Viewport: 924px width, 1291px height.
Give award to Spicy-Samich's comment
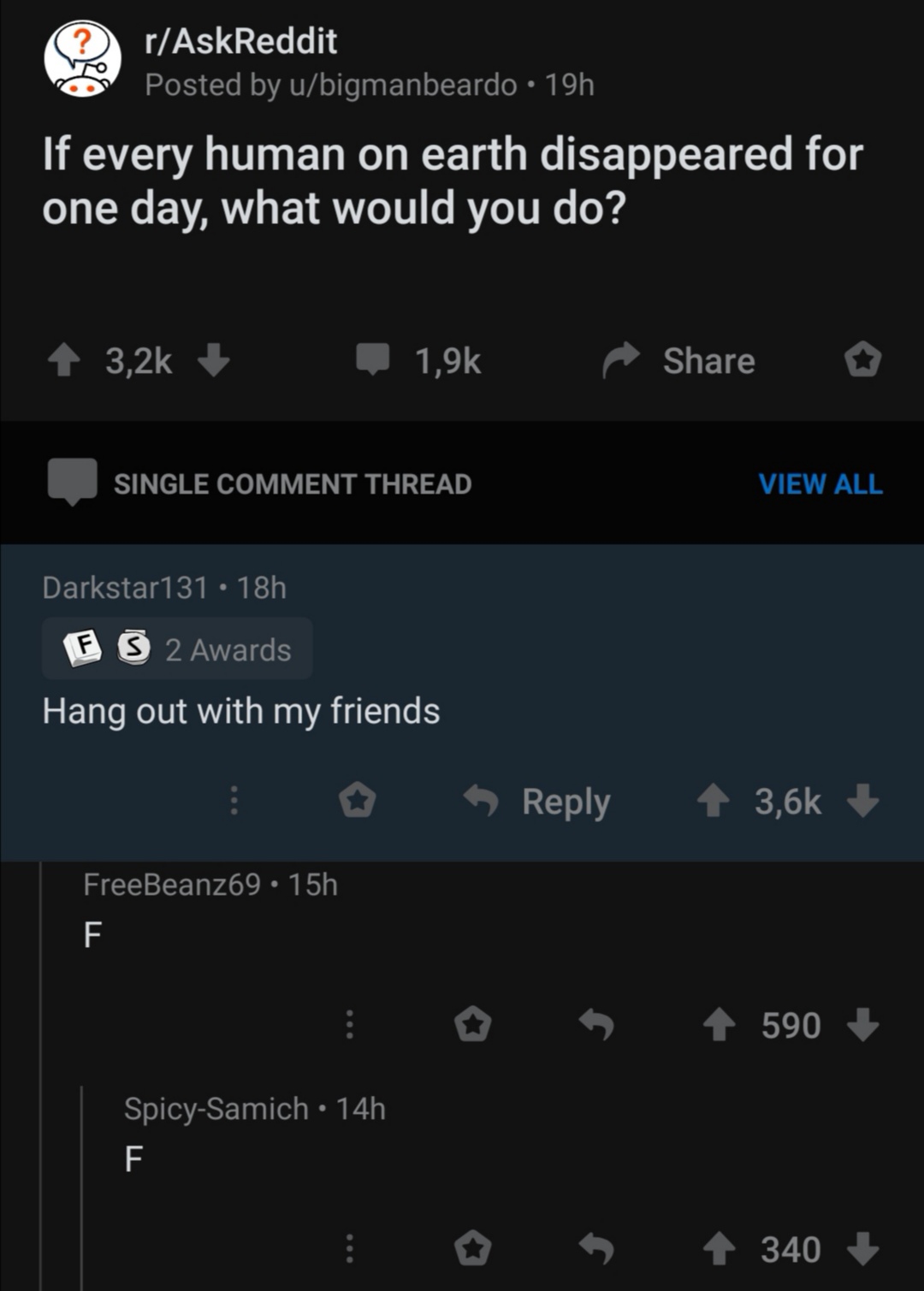pyautogui.click(x=472, y=1248)
